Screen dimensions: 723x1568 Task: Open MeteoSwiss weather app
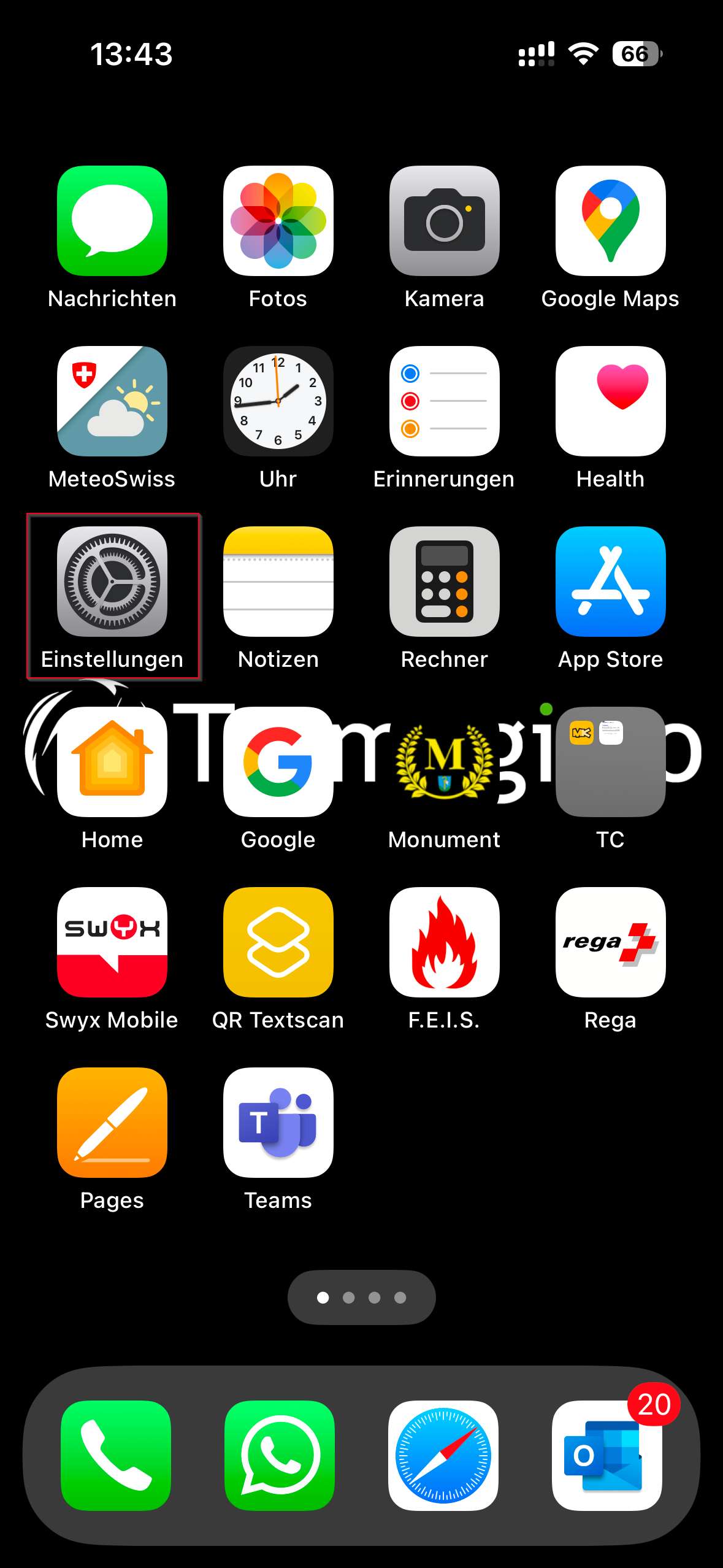(x=112, y=401)
